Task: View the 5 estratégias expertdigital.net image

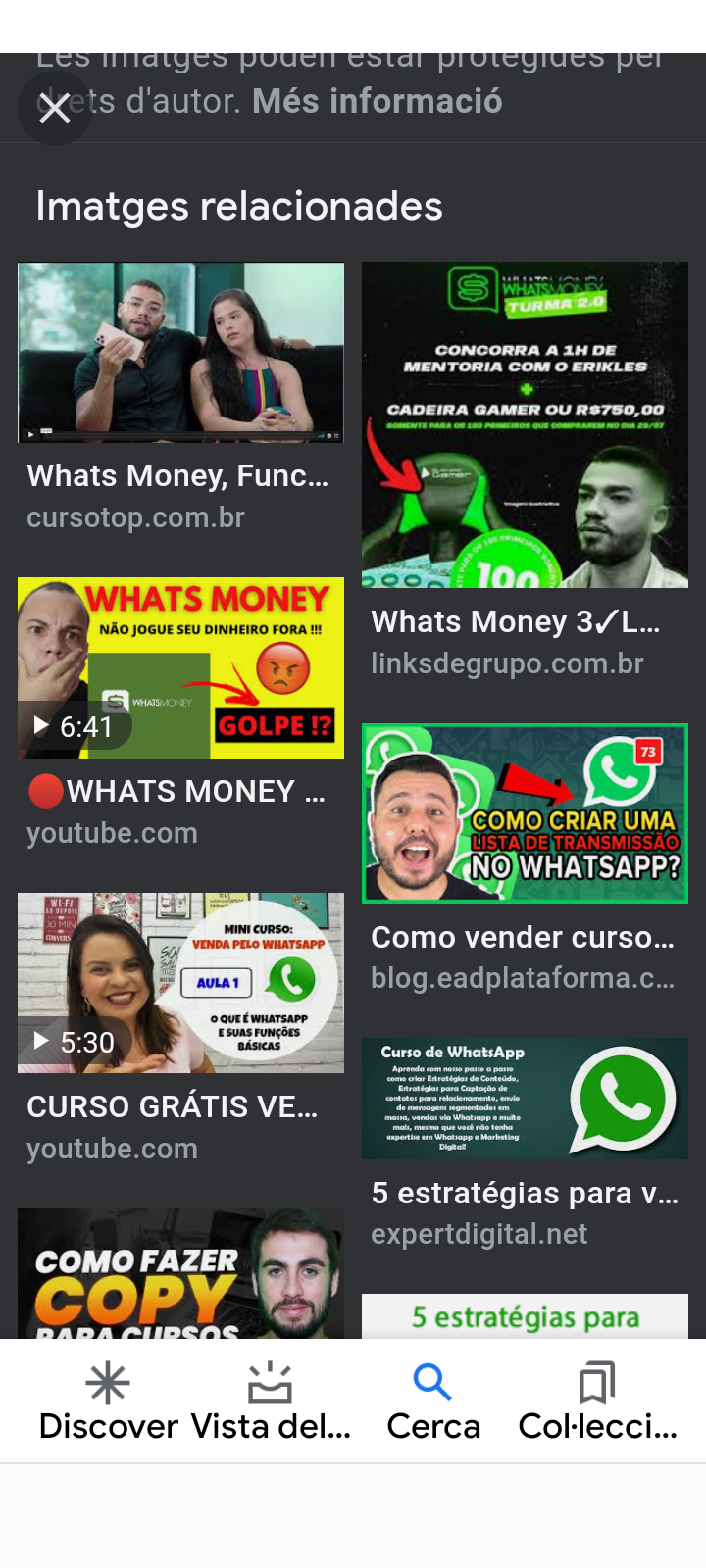Action: 525,1099
